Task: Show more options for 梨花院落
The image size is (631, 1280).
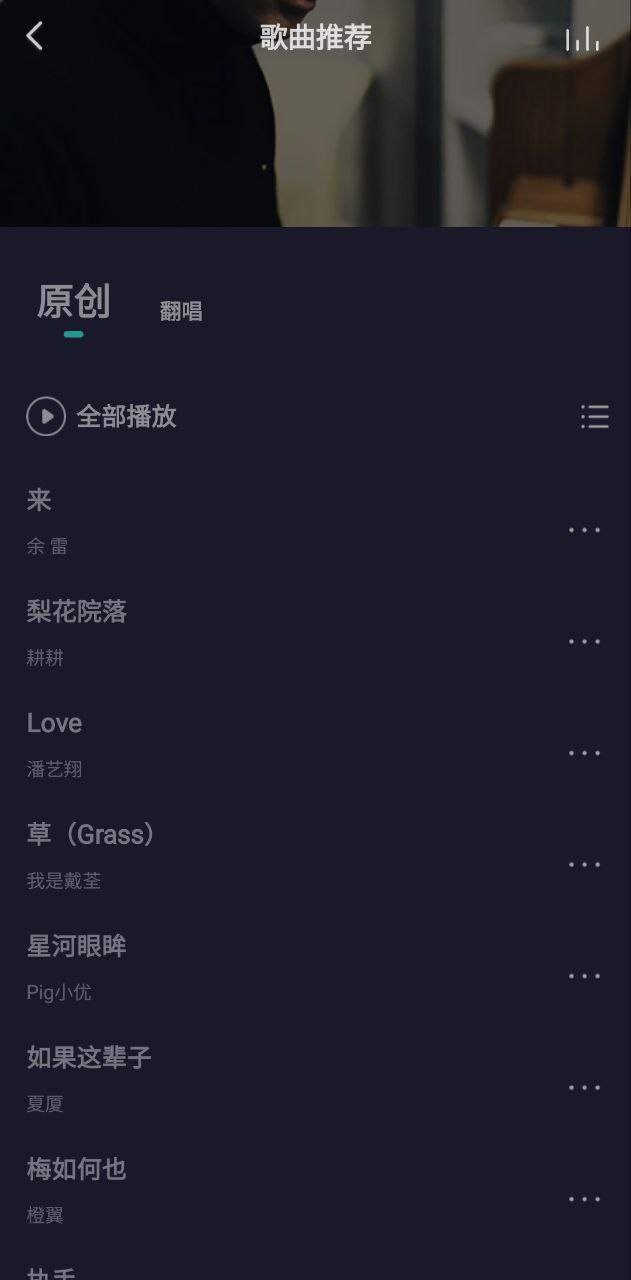Action: click(584, 641)
